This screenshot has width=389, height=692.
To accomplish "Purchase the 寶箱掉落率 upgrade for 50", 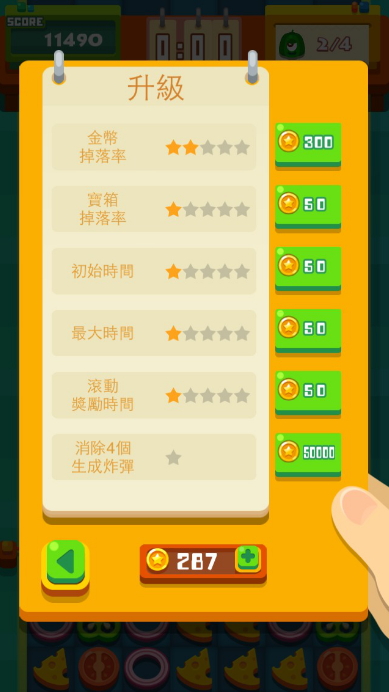I will pos(308,207).
